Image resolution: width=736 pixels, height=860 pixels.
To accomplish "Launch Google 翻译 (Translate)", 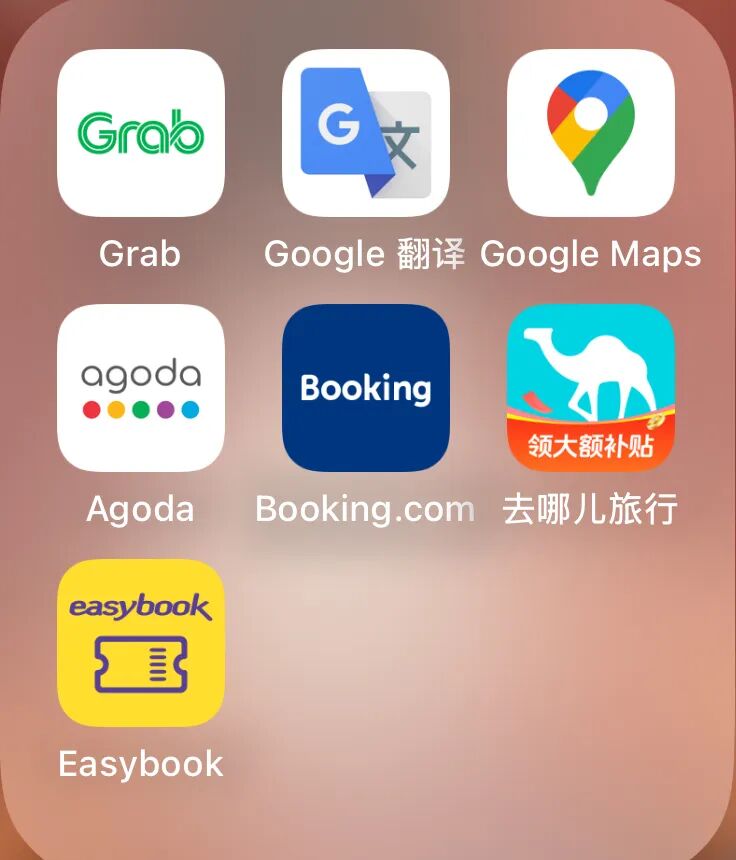I will [366, 133].
